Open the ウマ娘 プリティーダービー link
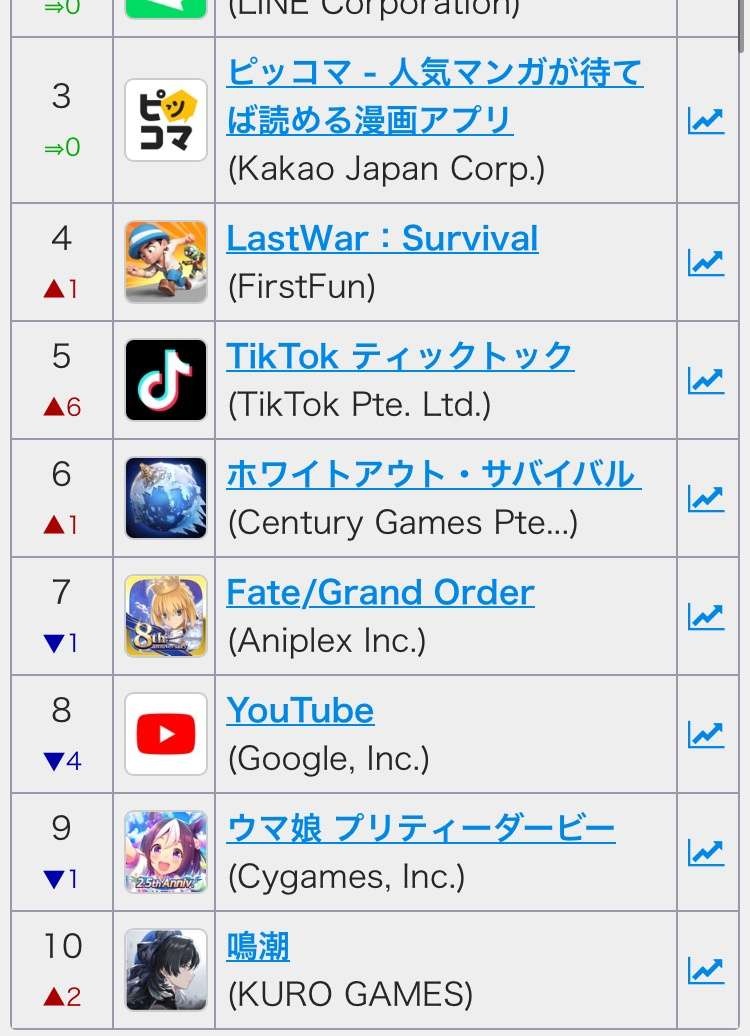Screen dimensions: 750x1036 tap(420, 828)
